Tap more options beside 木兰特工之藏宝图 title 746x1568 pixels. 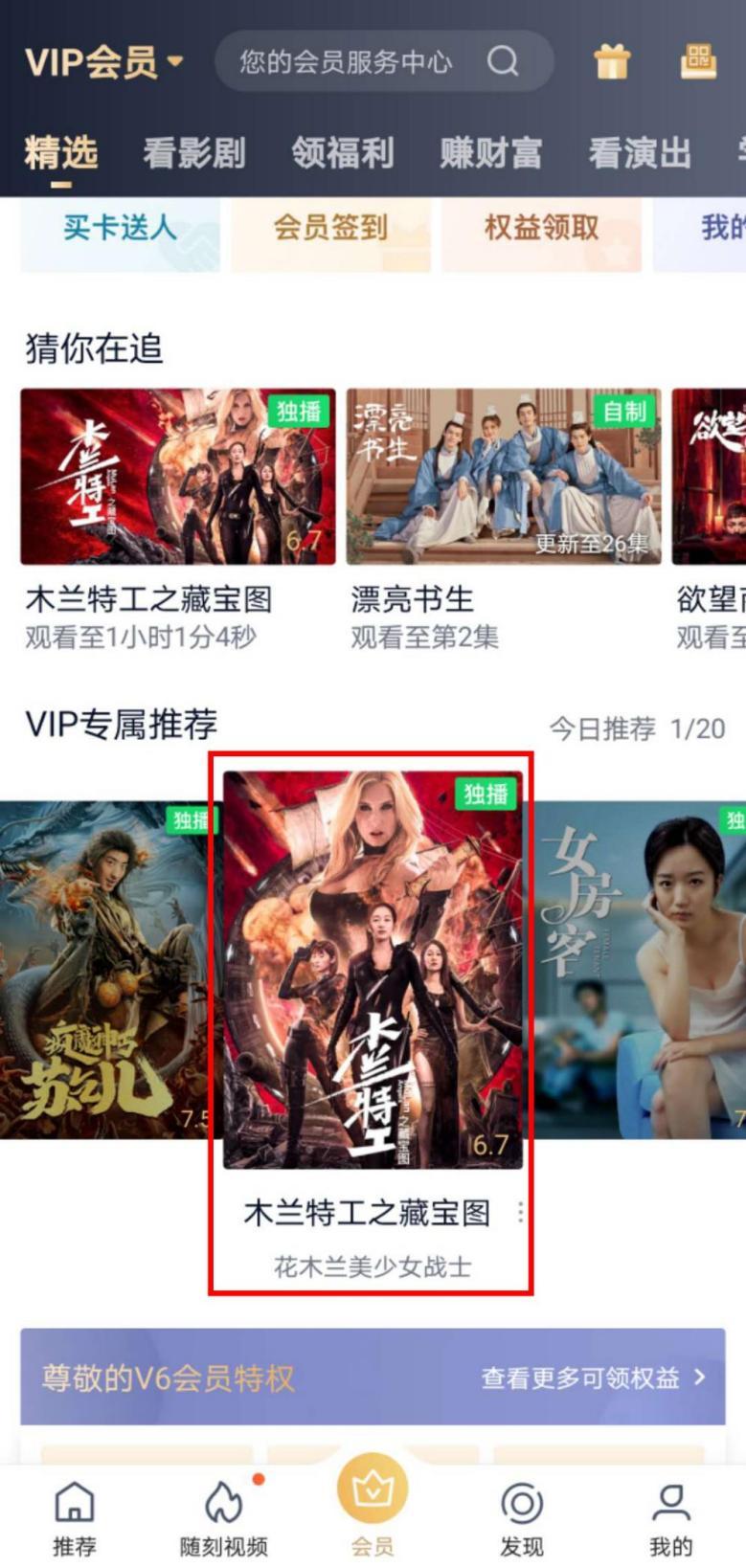(520, 1213)
